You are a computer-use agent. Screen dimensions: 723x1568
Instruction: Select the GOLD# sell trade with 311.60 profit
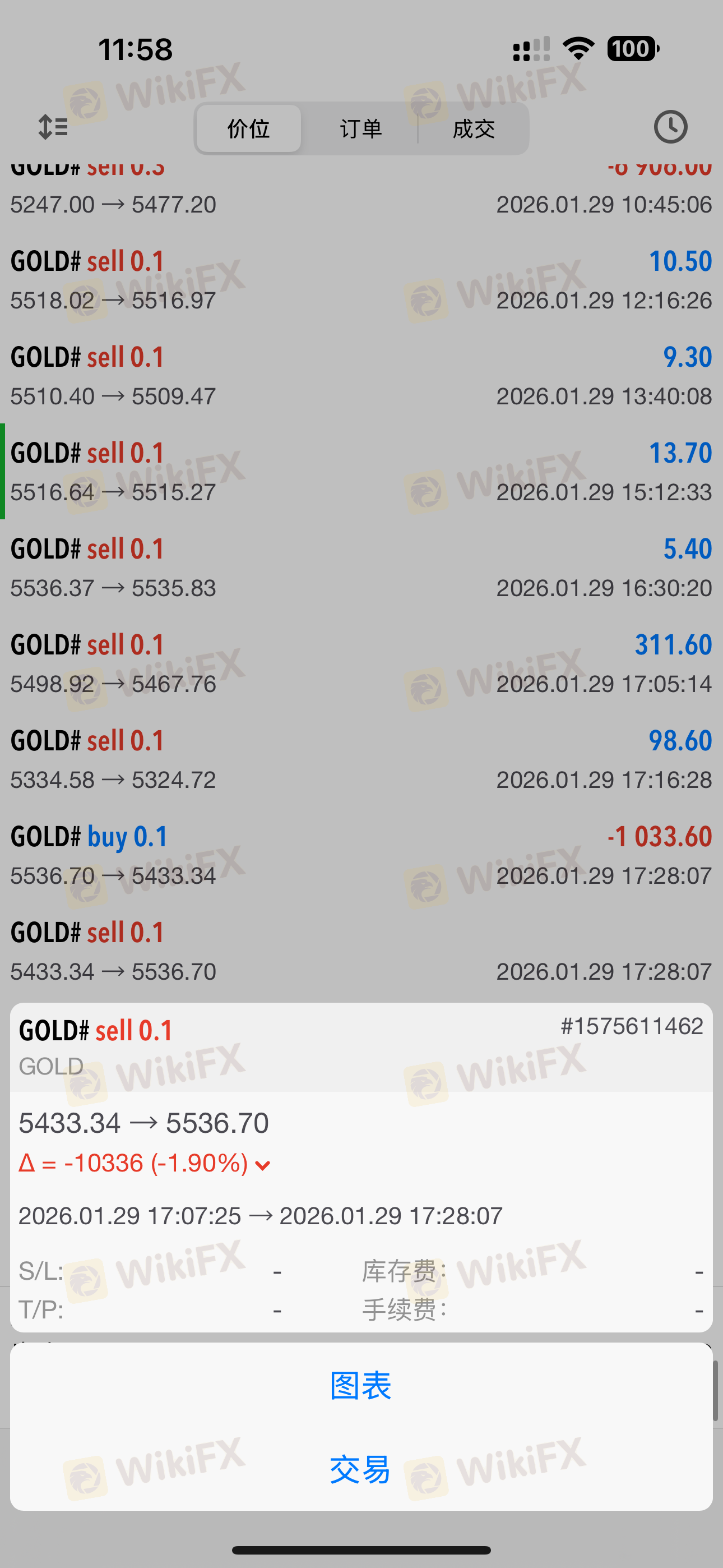click(x=361, y=663)
